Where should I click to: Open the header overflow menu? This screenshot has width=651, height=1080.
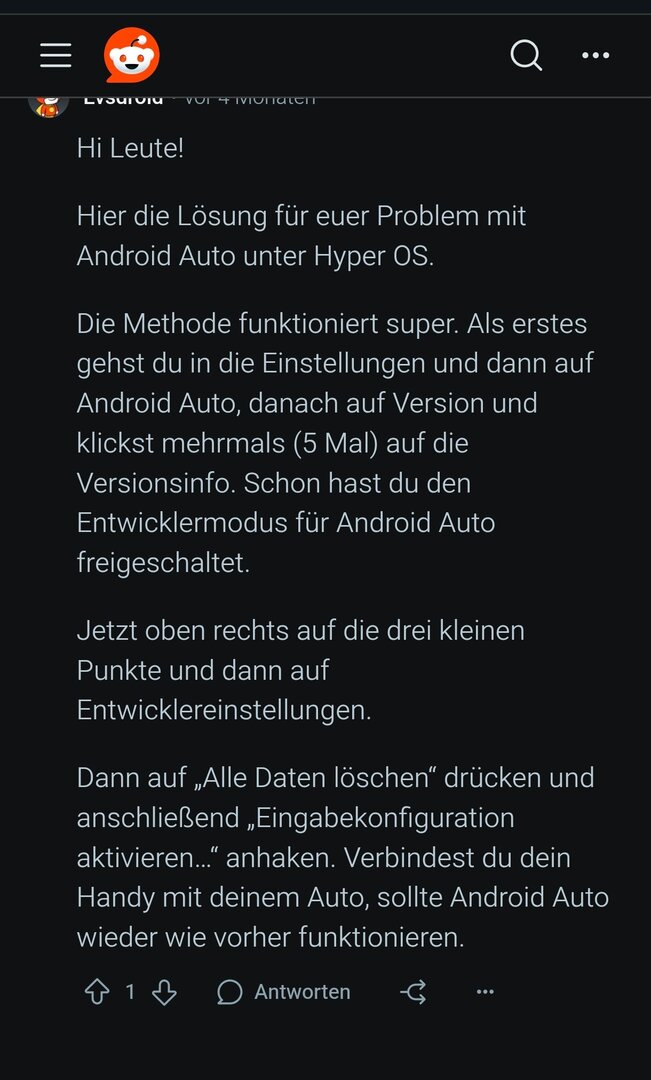596,55
